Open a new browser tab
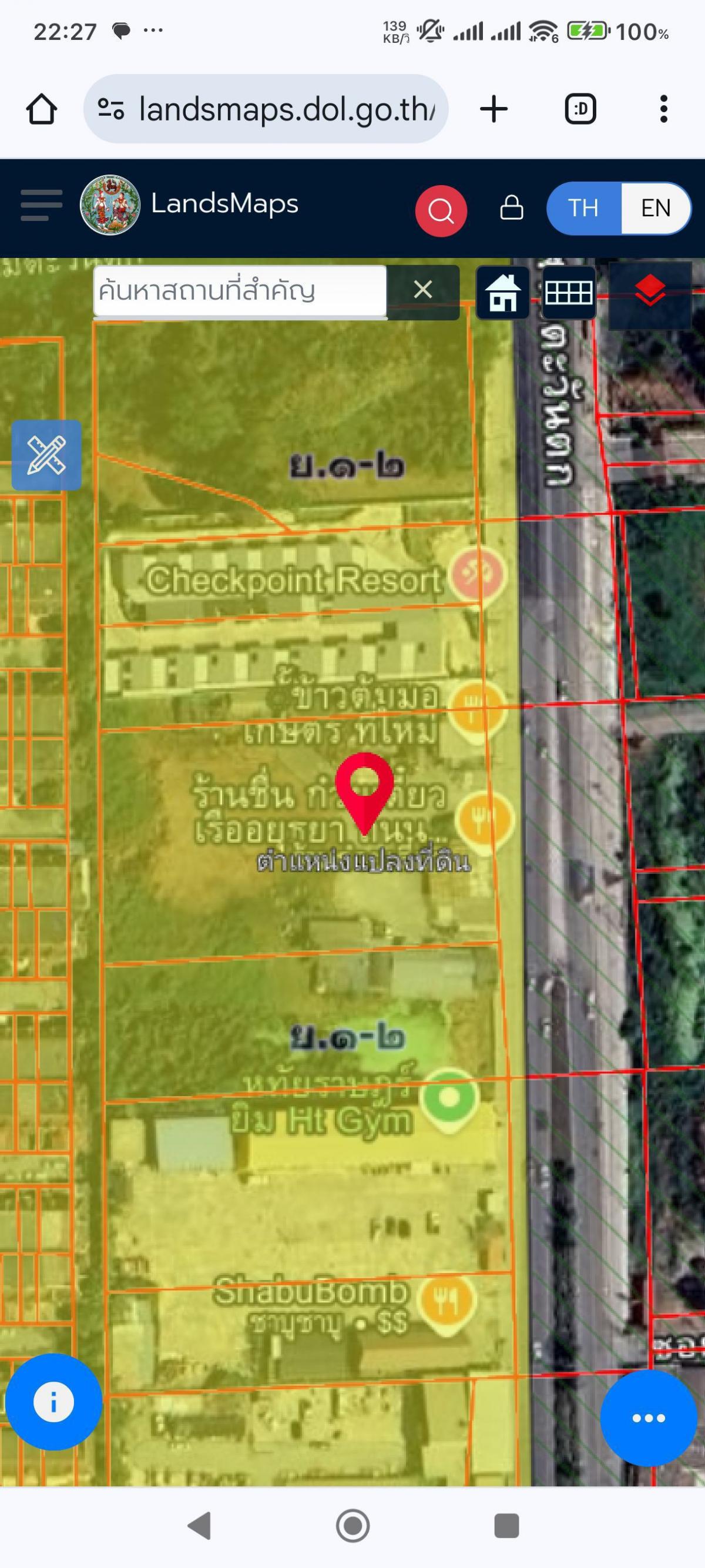Image resolution: width=705 pixels, height=1568 pixels. tap(494, 109)
